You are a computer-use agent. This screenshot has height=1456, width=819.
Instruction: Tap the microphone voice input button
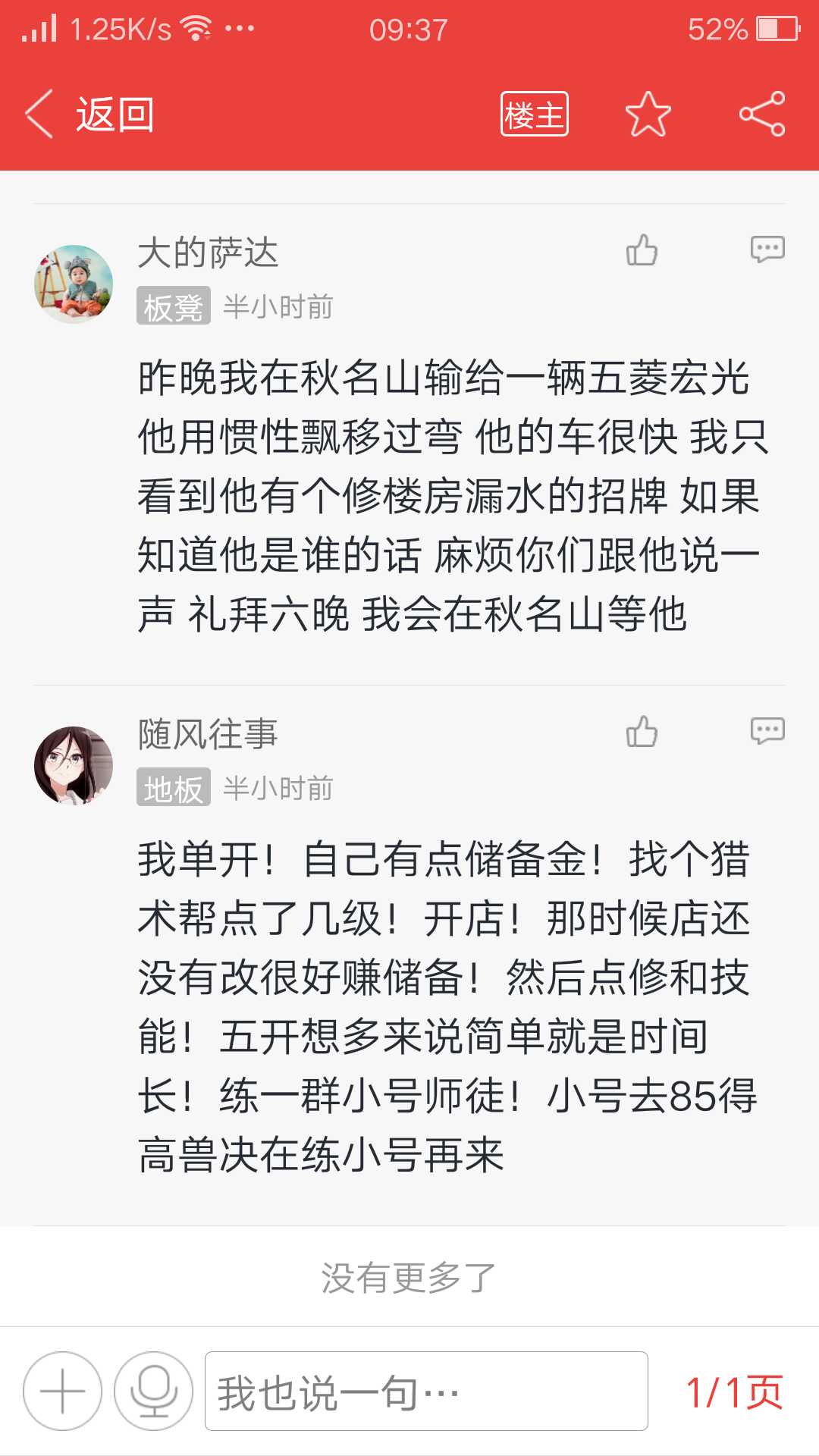tap(154, 1392)
